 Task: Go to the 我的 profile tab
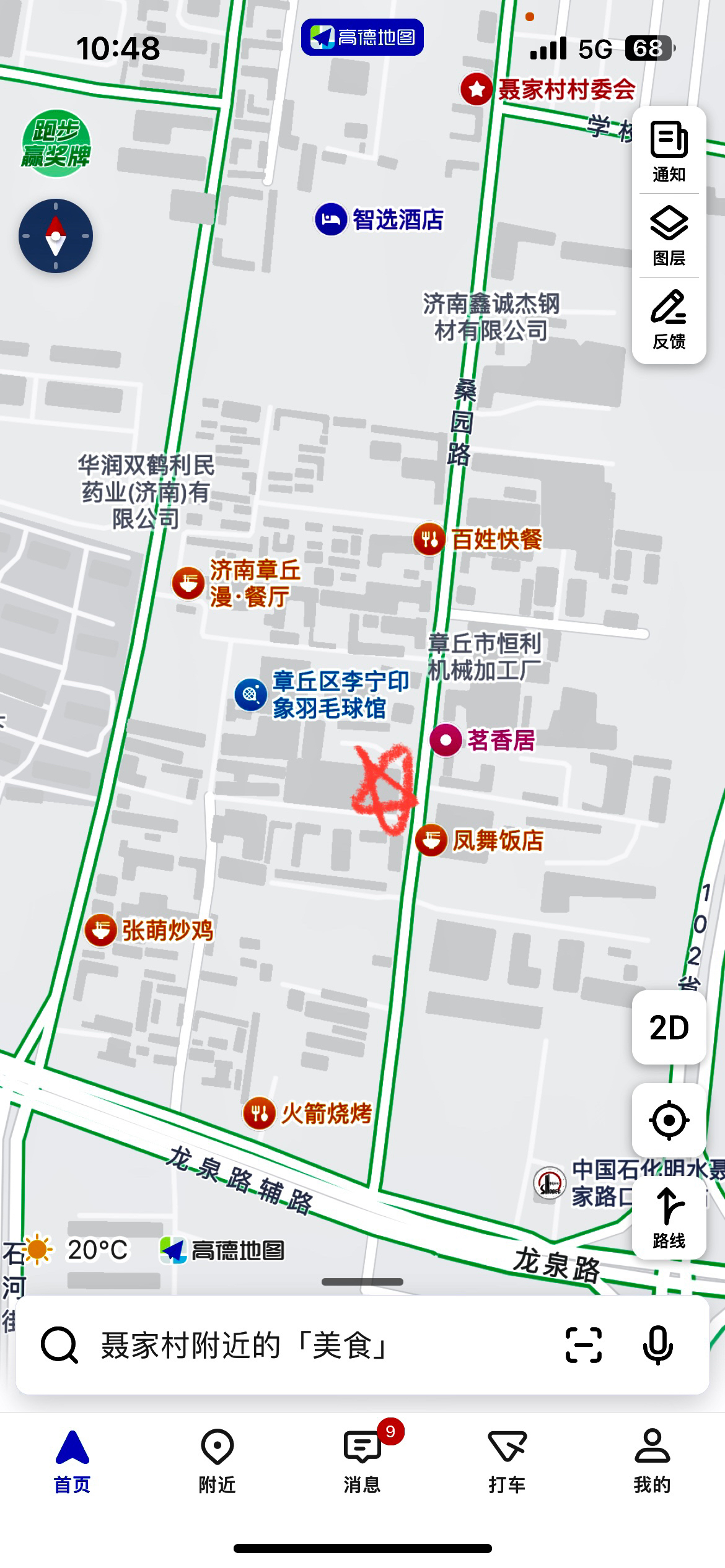point(652,1461)
